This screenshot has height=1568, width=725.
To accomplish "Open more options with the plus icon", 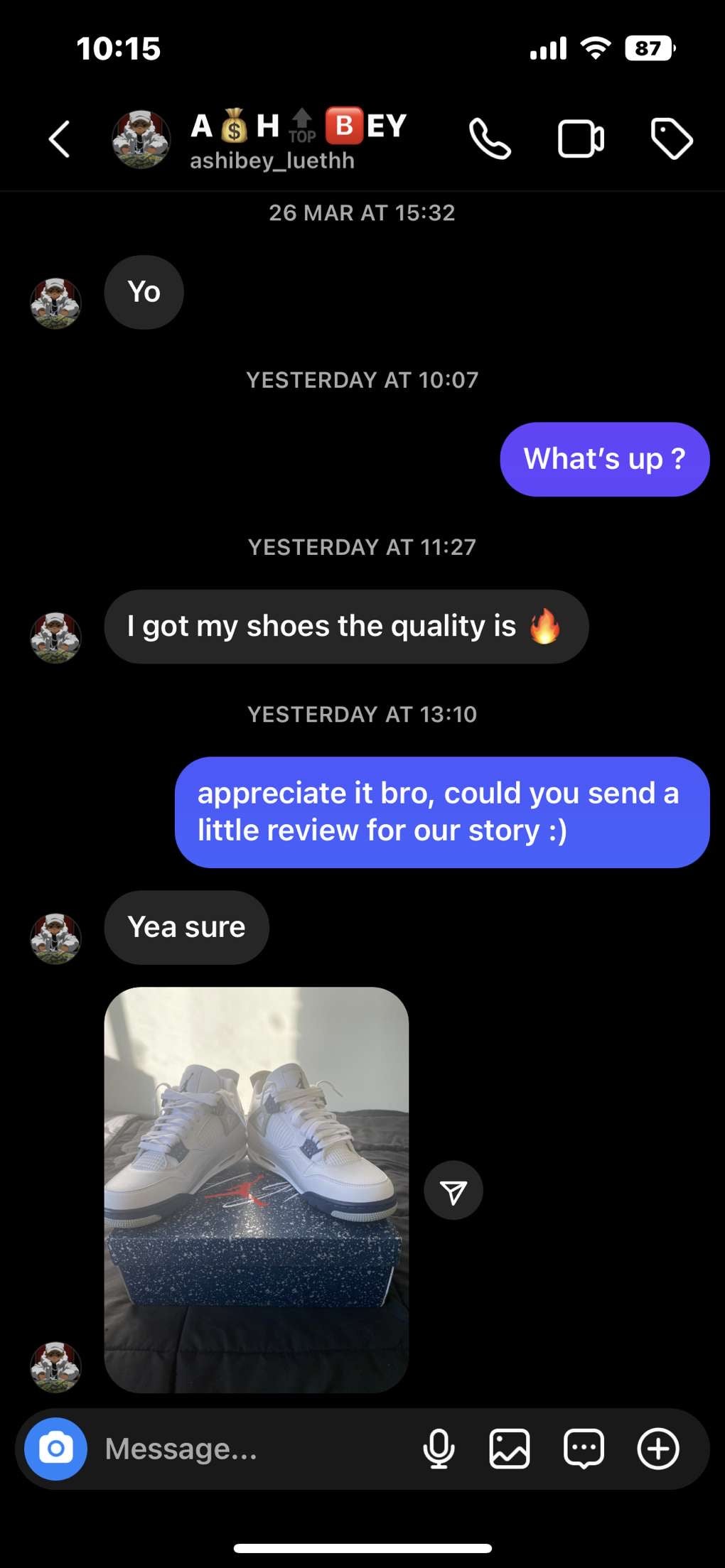I will point(658,1449).
